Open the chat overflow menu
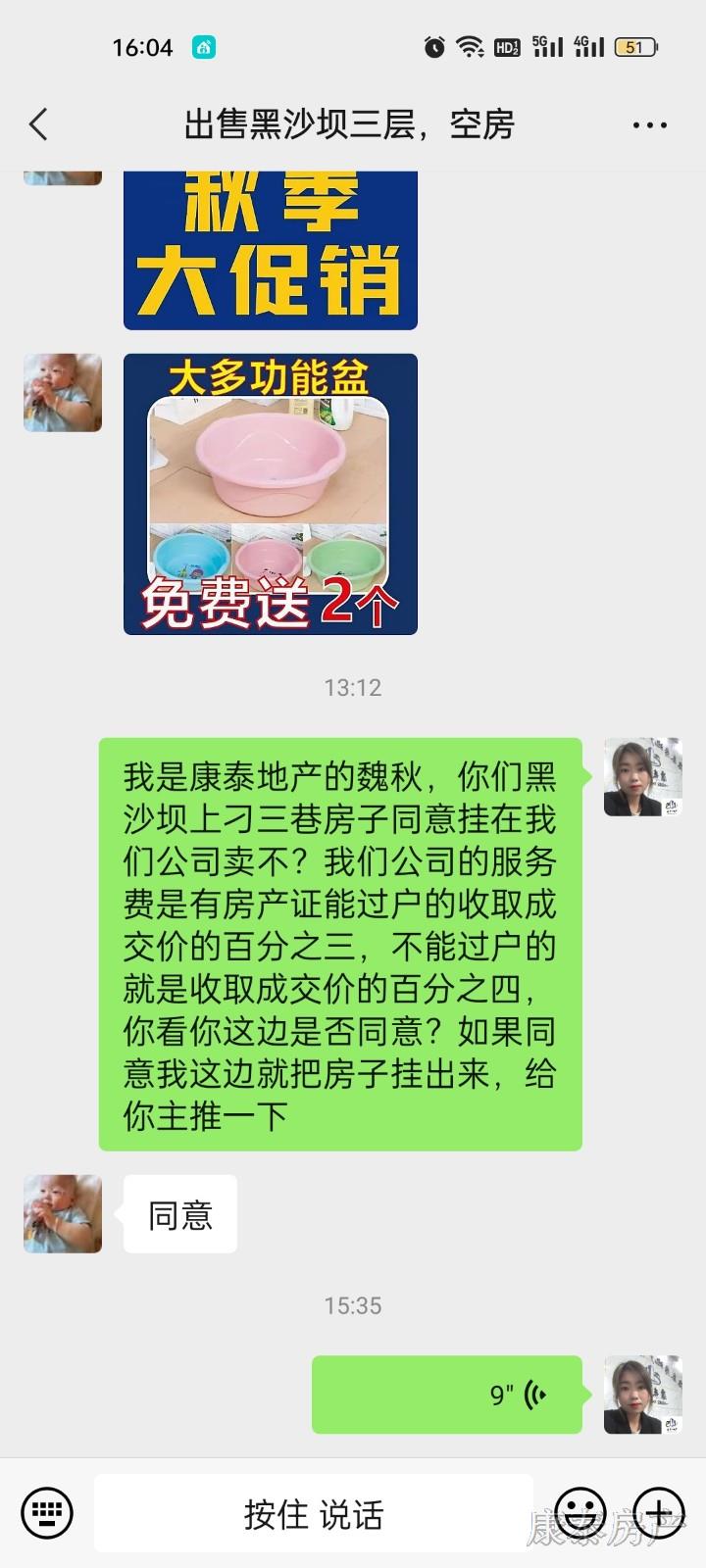The image size is (706, 1568). 649,125
